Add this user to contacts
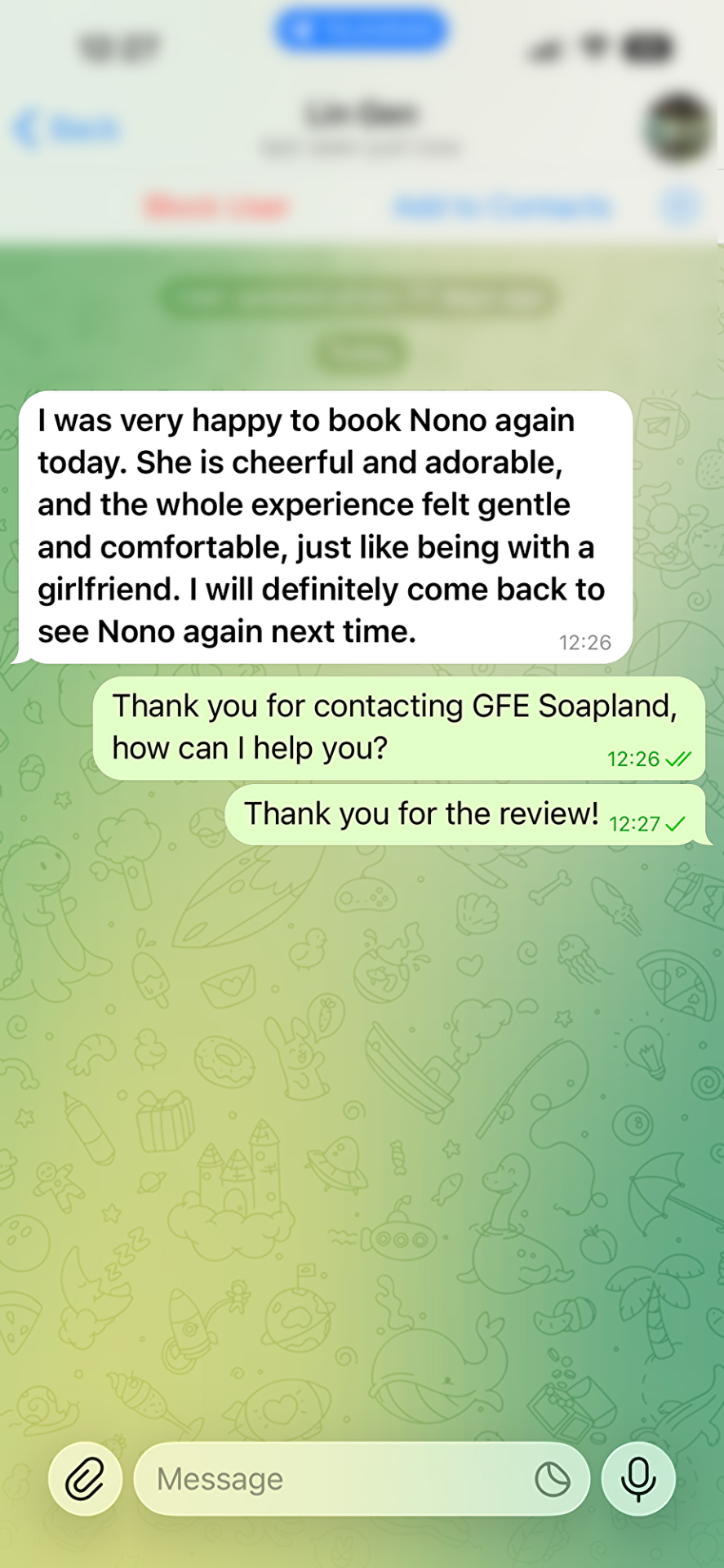Screen dimensions: 724x1568 (x=502, y=207)
